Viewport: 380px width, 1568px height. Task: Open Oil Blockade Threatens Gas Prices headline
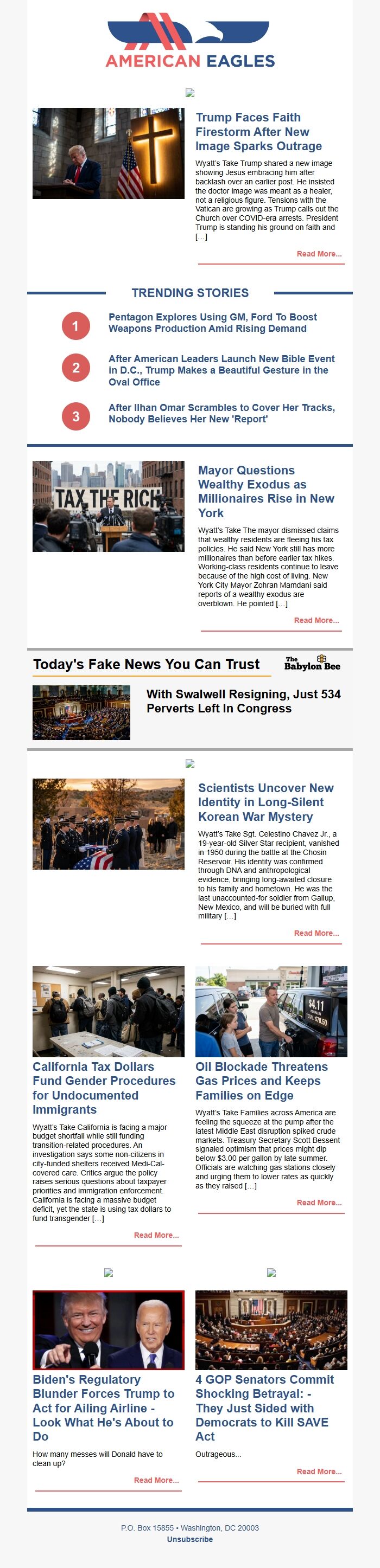click(261, 1081)
